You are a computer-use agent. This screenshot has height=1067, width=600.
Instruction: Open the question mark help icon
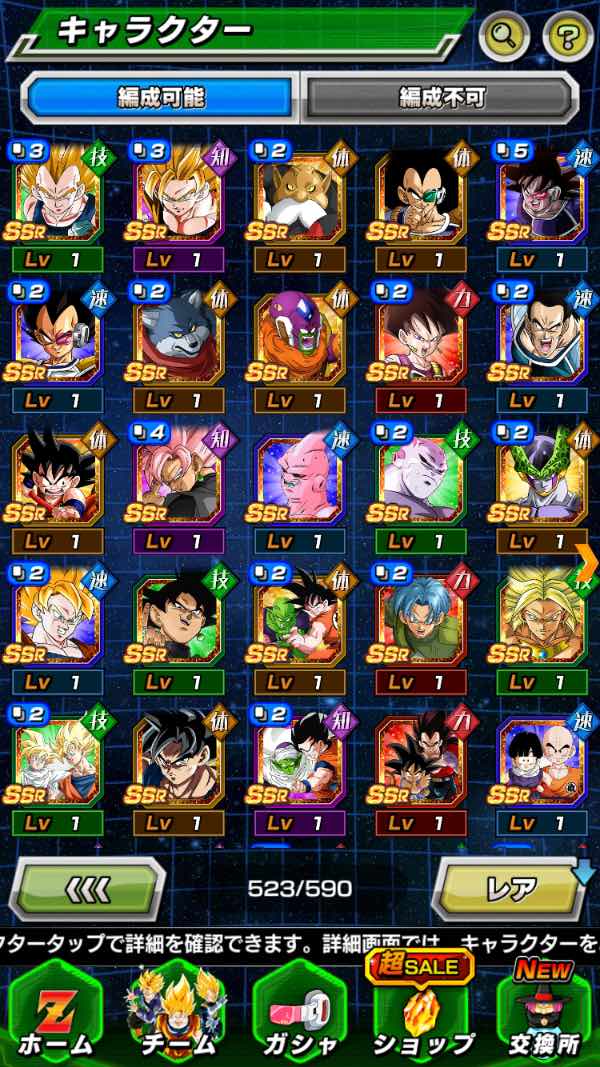[x=567, y=38]
